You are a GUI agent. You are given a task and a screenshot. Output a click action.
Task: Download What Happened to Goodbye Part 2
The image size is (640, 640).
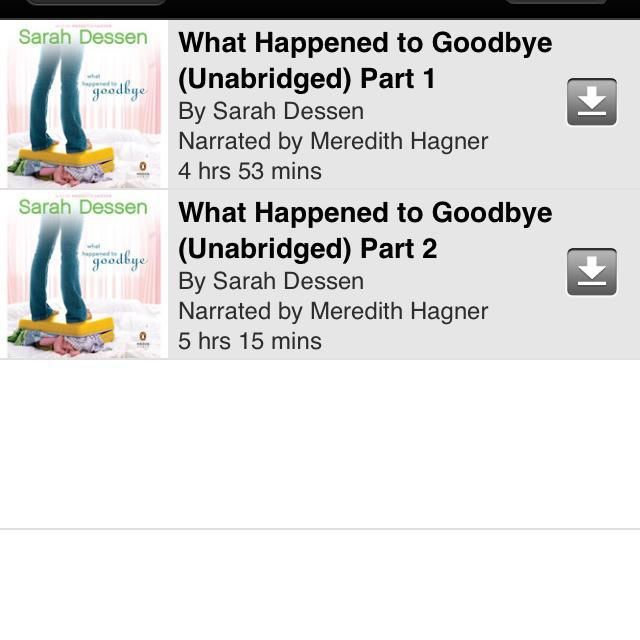(592, 272)
